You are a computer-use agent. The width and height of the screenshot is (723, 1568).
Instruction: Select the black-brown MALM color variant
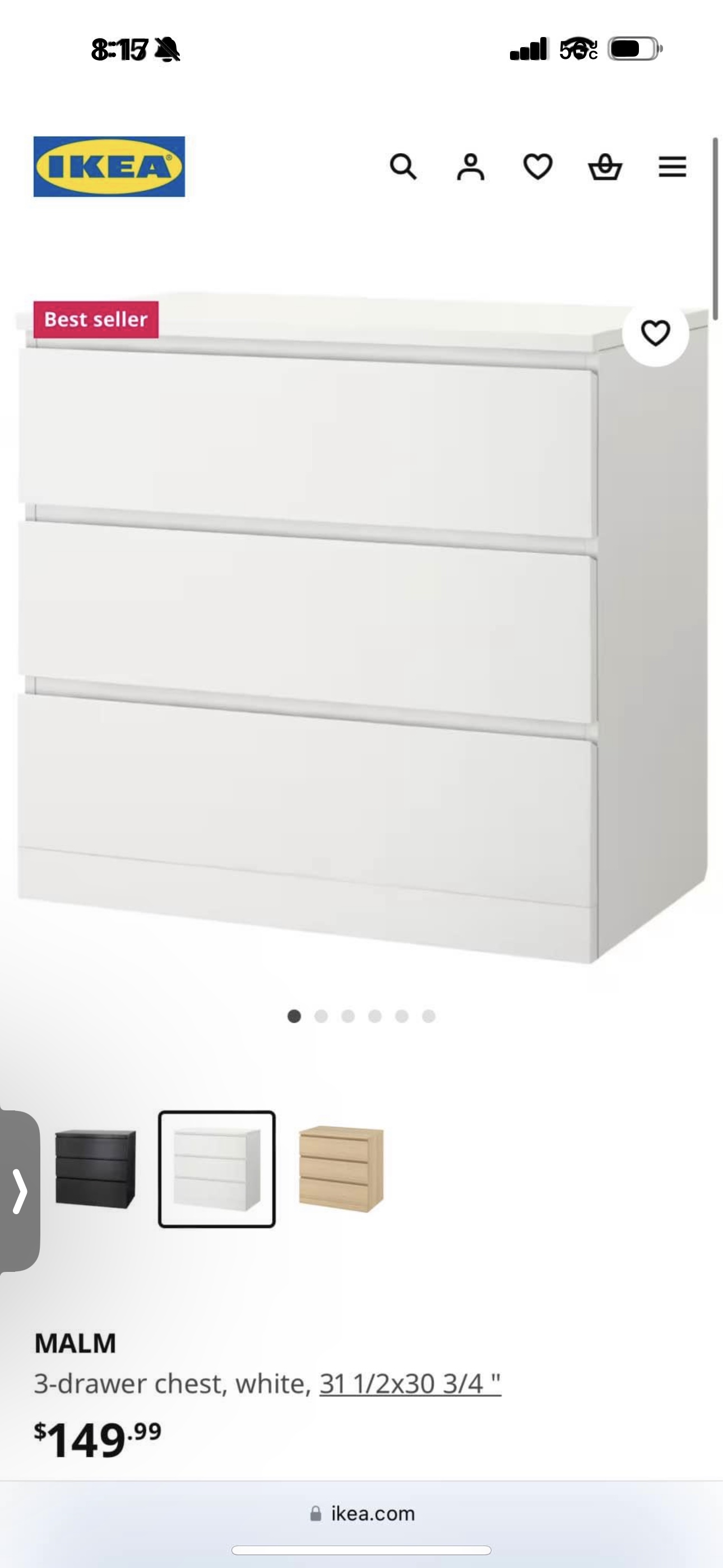(x=95, y=1169)
